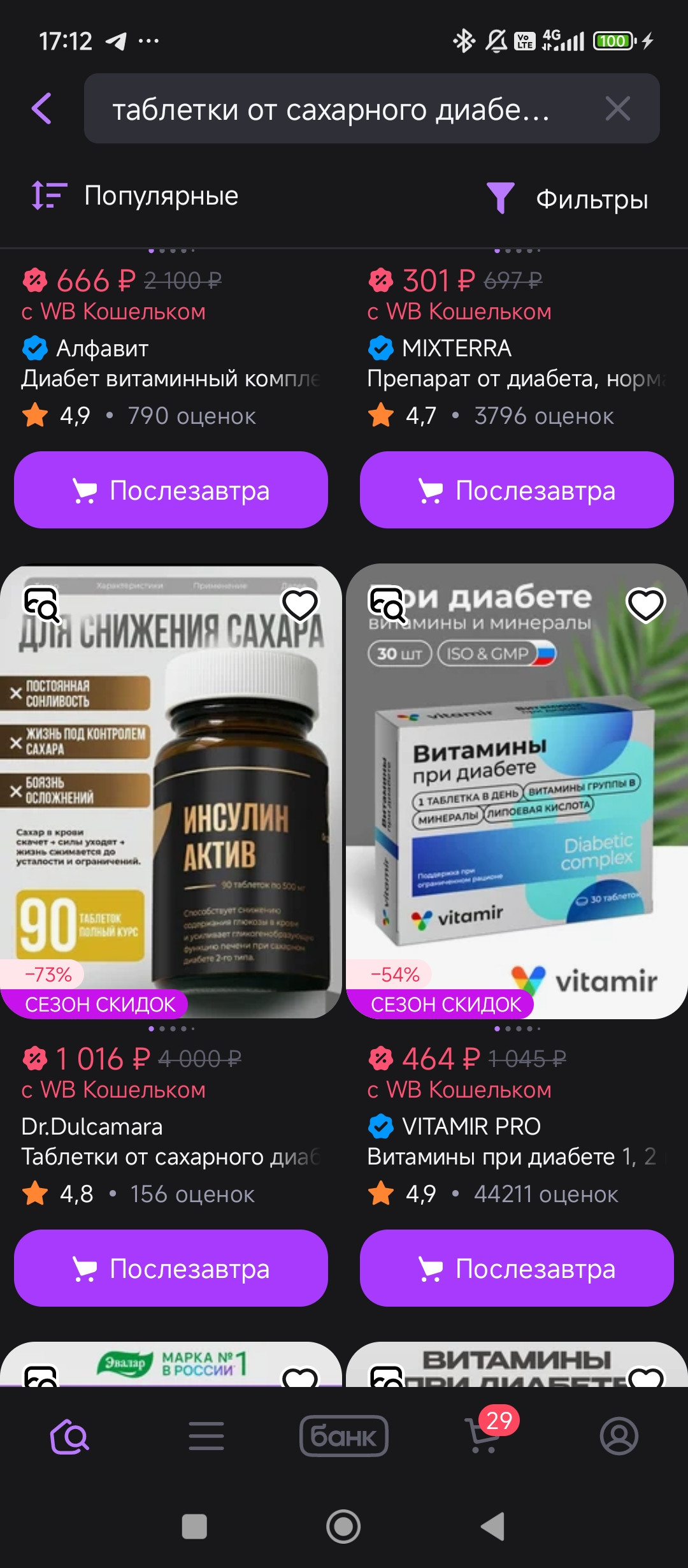Viewport: 688px width, 1568px height.
Task: Clear the search query text
Action: [x=617, y=108]
